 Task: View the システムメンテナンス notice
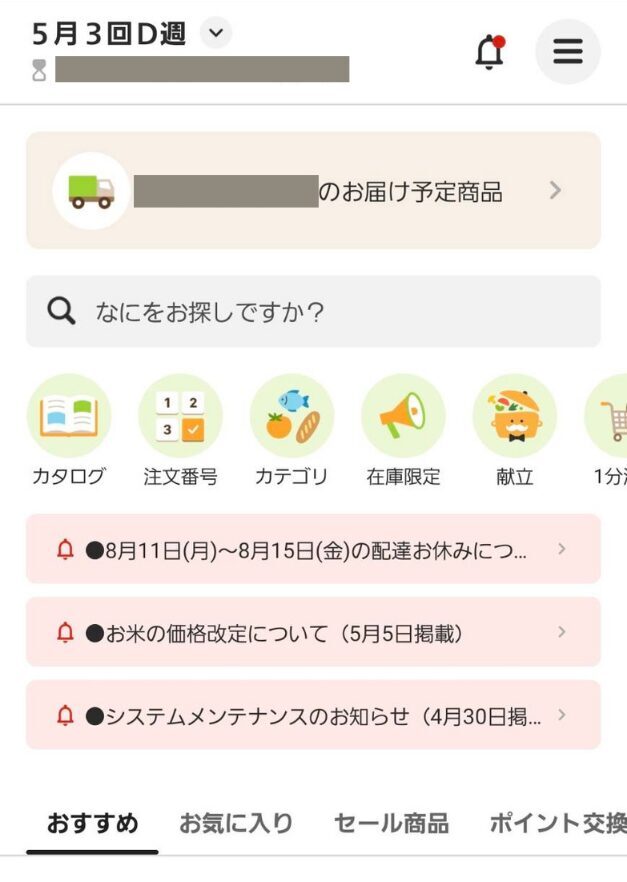click(x=313, y=715)
